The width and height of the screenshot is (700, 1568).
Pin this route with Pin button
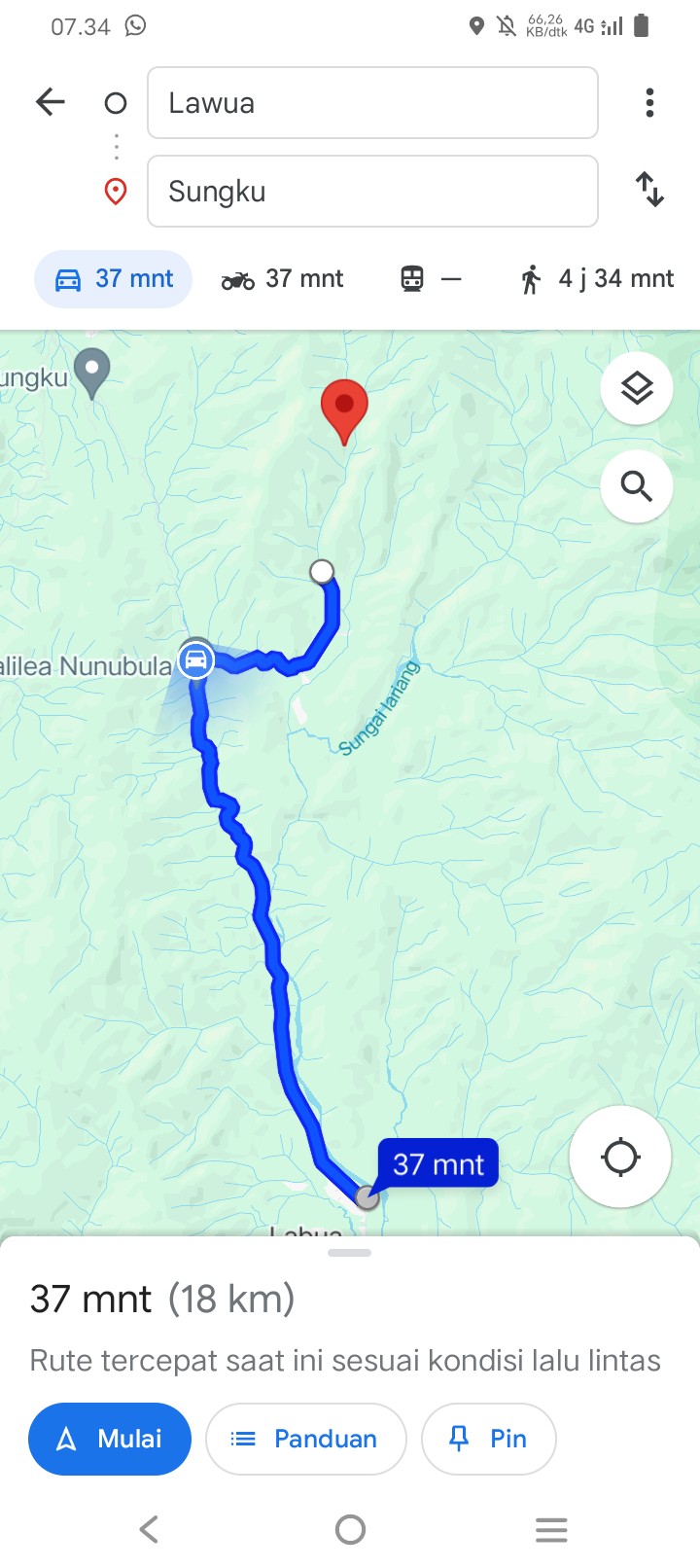(488, 1439)
